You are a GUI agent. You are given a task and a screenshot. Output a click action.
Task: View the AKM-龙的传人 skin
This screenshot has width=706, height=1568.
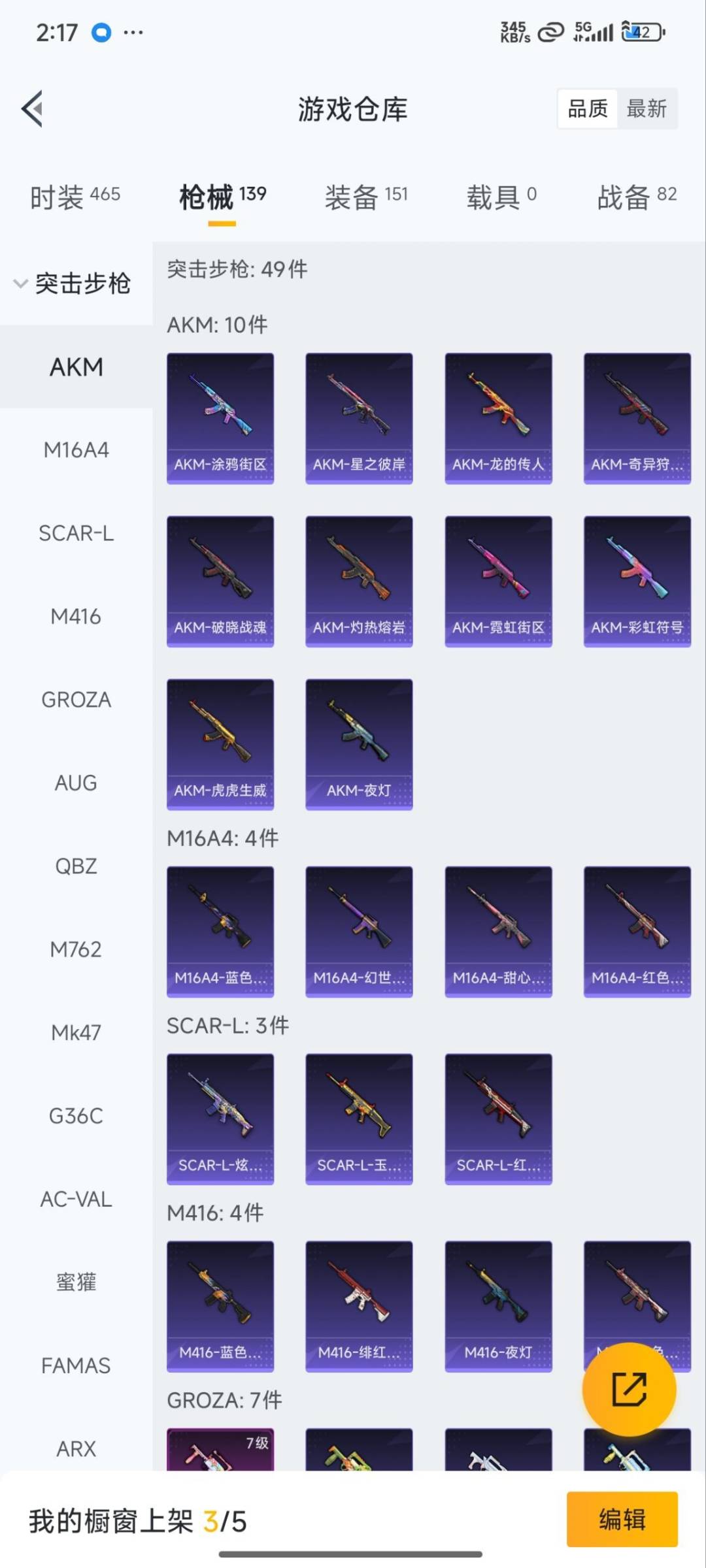498,418
